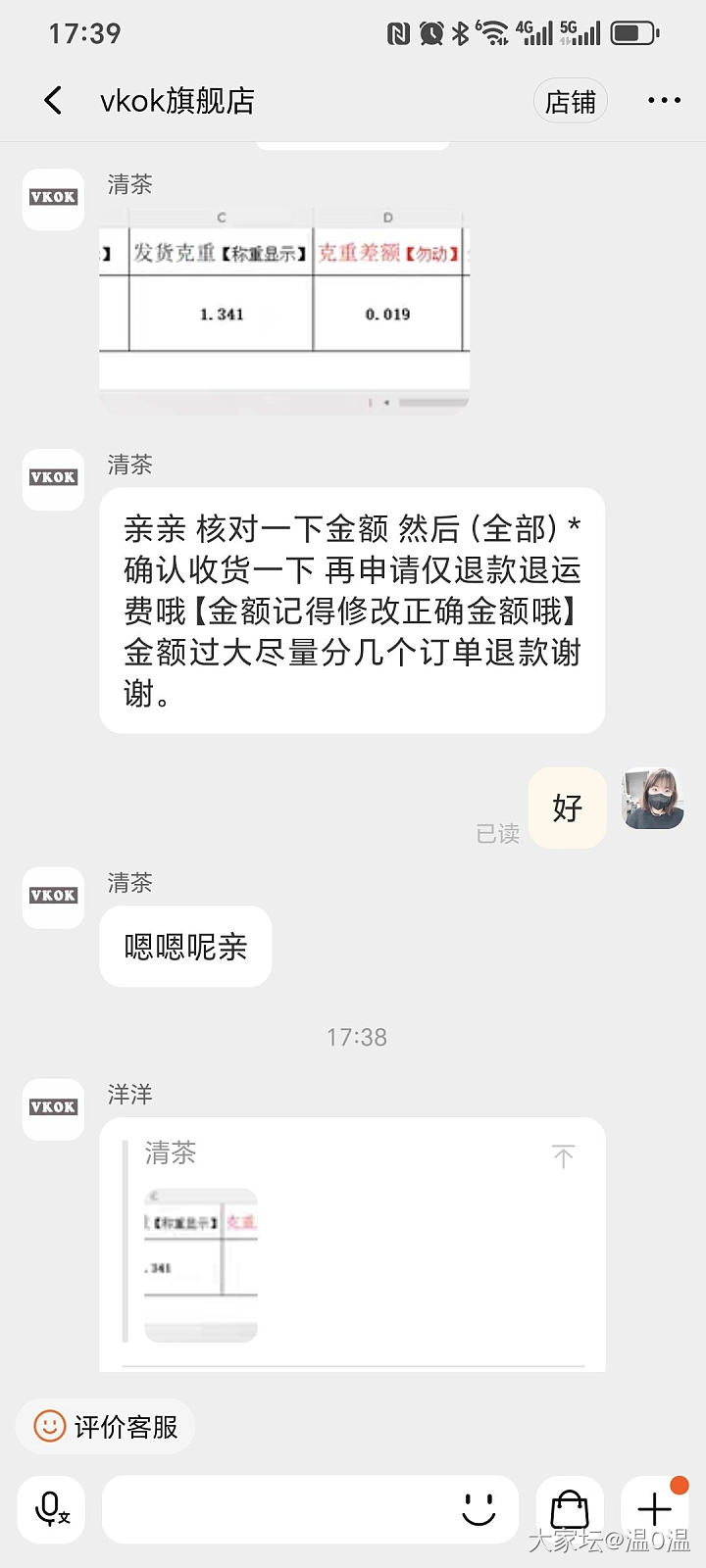The height and width of the screenshot is (1568, 706).
Task: Jump to quoted 清茶 message via arrow
Action: coord(563,1156)
